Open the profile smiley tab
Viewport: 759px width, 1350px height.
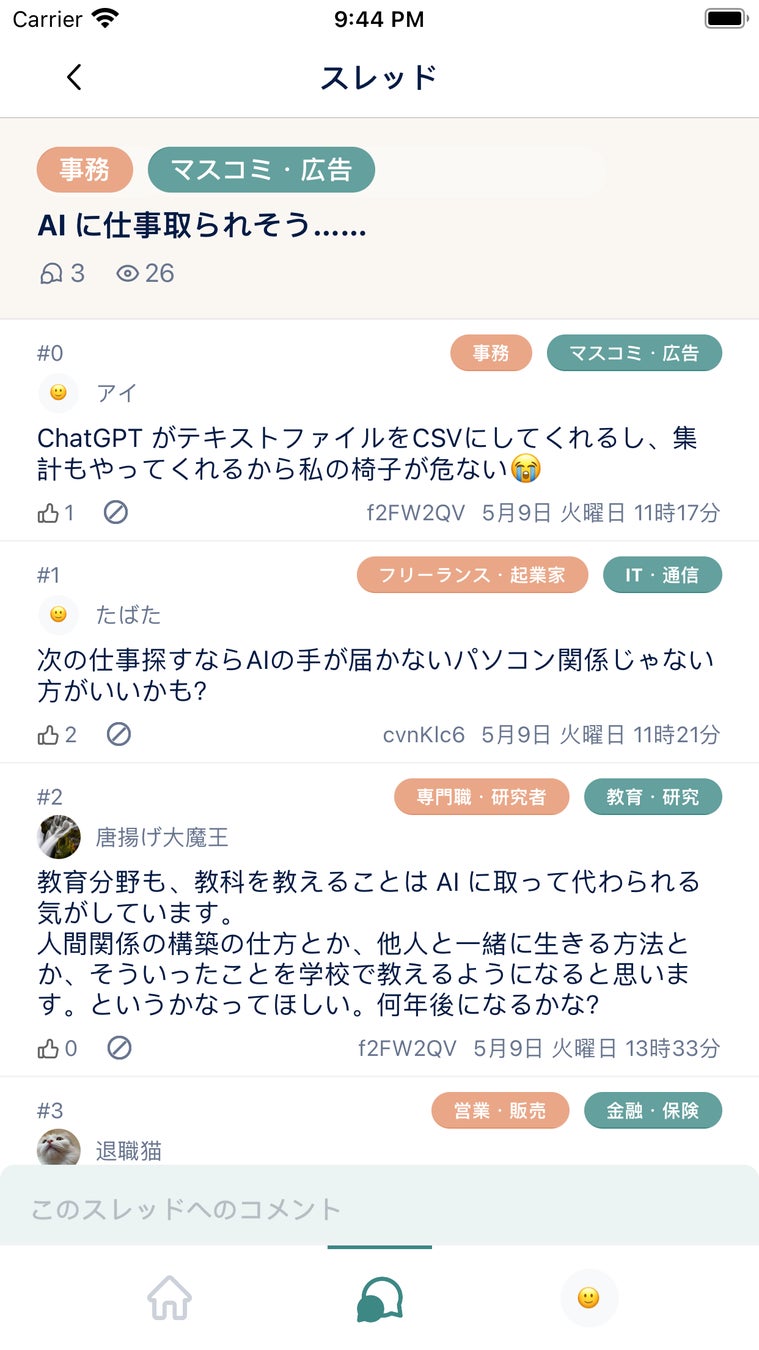(589, 1298)
